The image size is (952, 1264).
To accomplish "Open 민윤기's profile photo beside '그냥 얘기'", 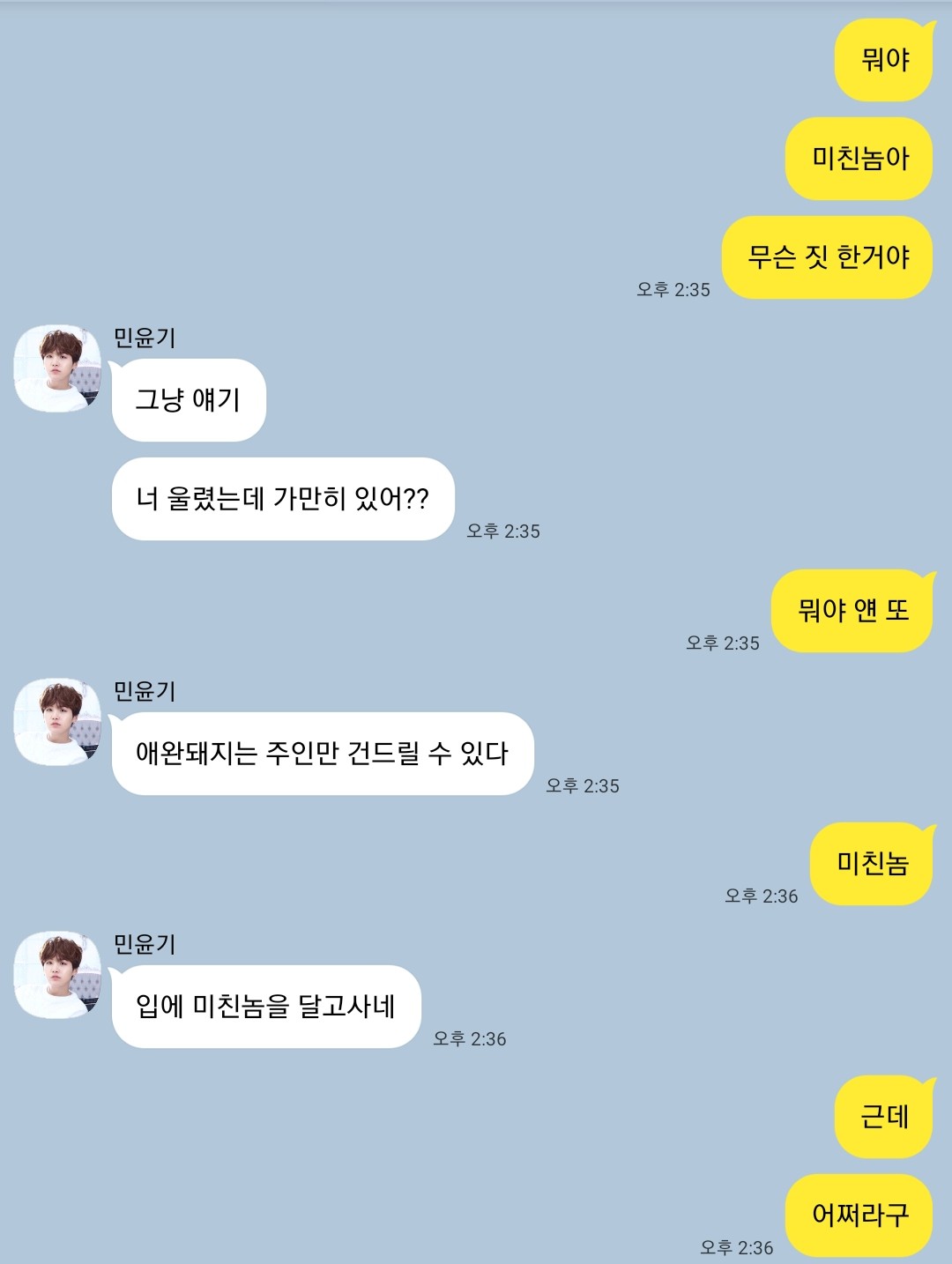I will (58, 368).
